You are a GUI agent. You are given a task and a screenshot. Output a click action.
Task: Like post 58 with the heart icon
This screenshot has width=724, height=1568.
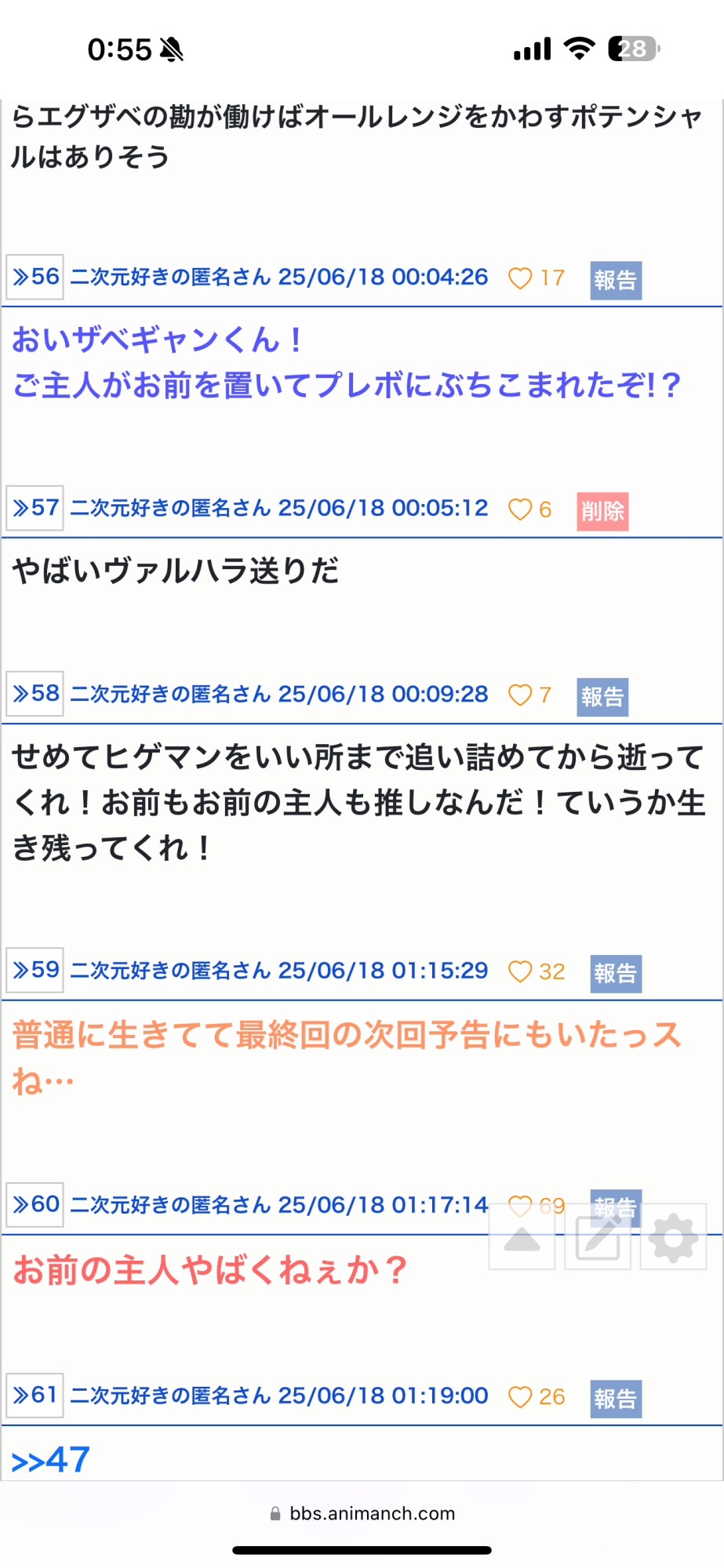click(520, 695)
